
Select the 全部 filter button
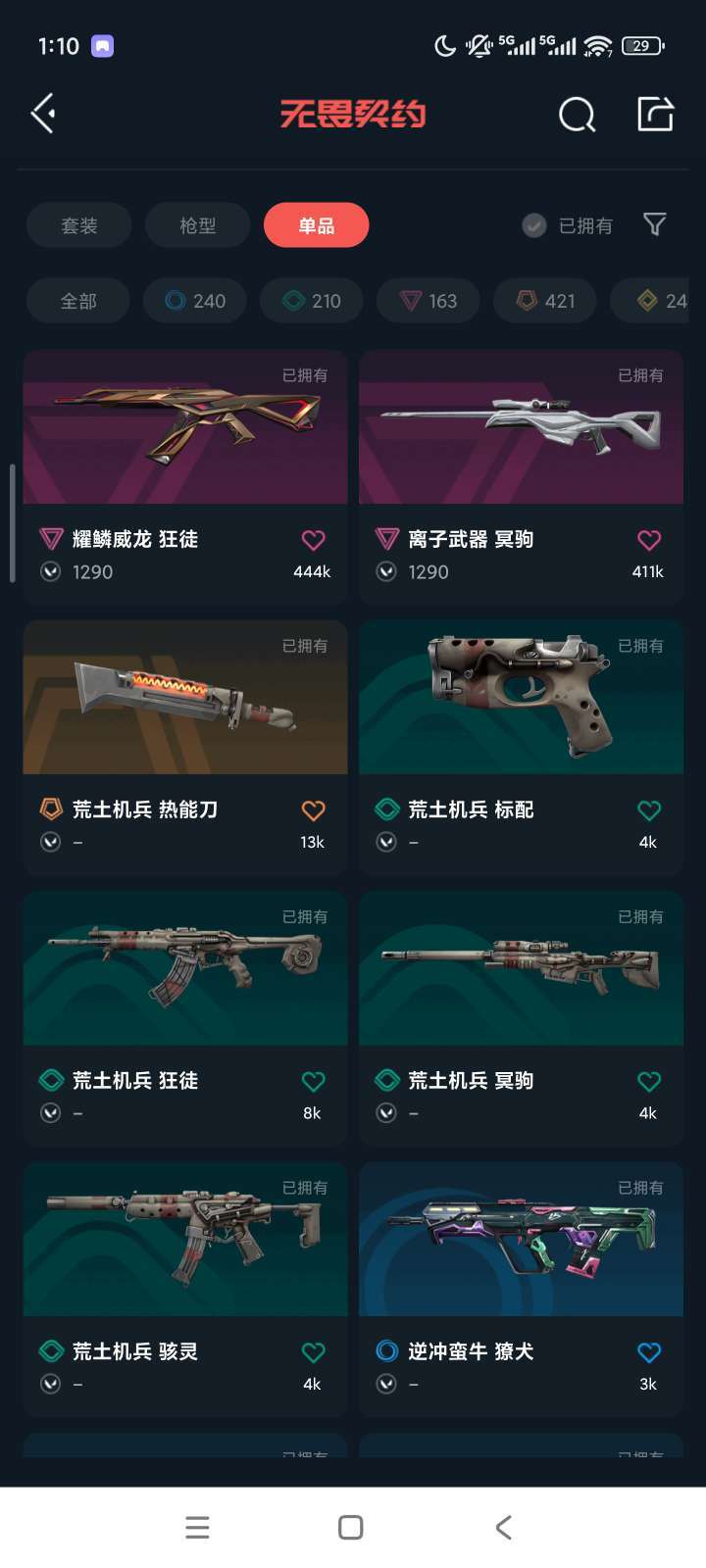pos(76,301)
